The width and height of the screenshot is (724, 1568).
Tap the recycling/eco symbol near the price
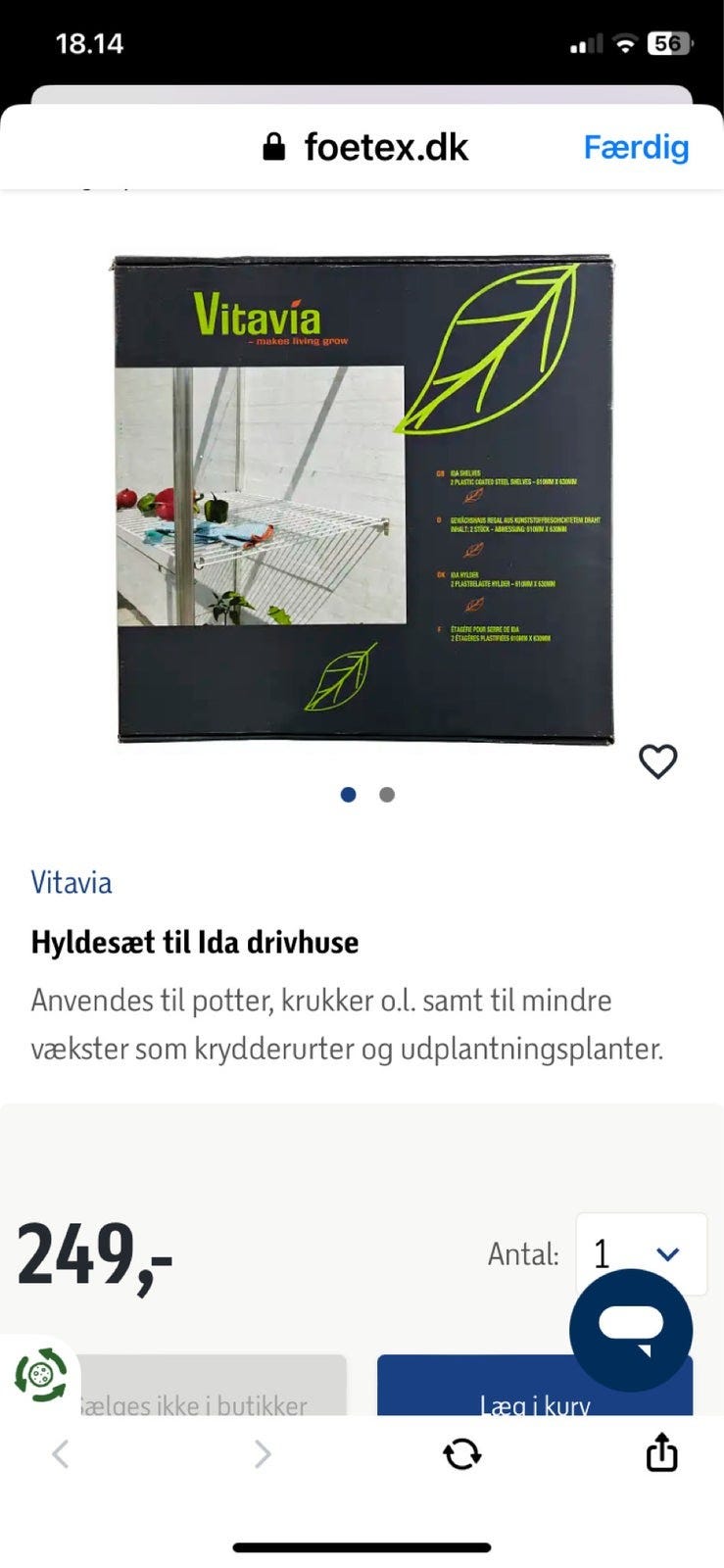(x=39, y=1376)
